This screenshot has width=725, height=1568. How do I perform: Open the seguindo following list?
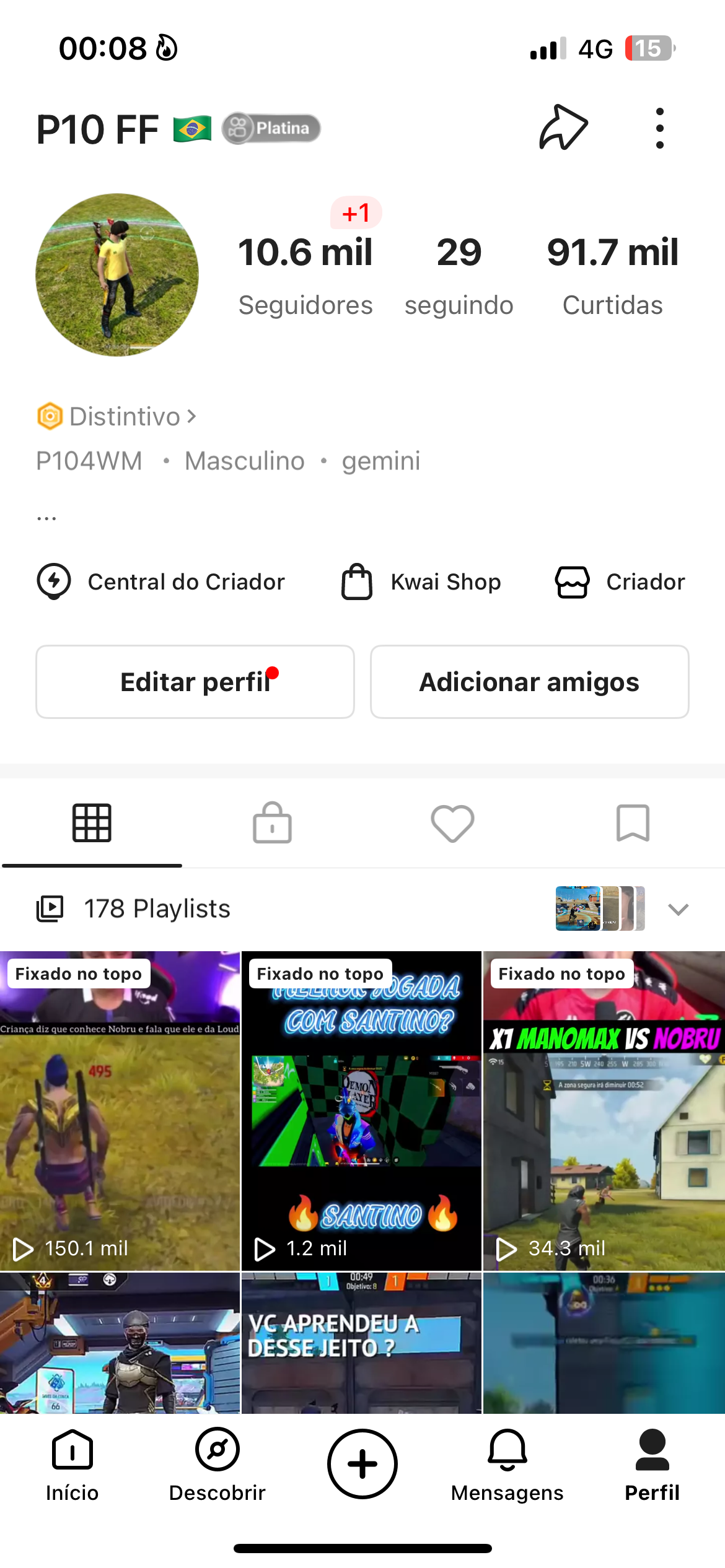(x=459, y=276)
